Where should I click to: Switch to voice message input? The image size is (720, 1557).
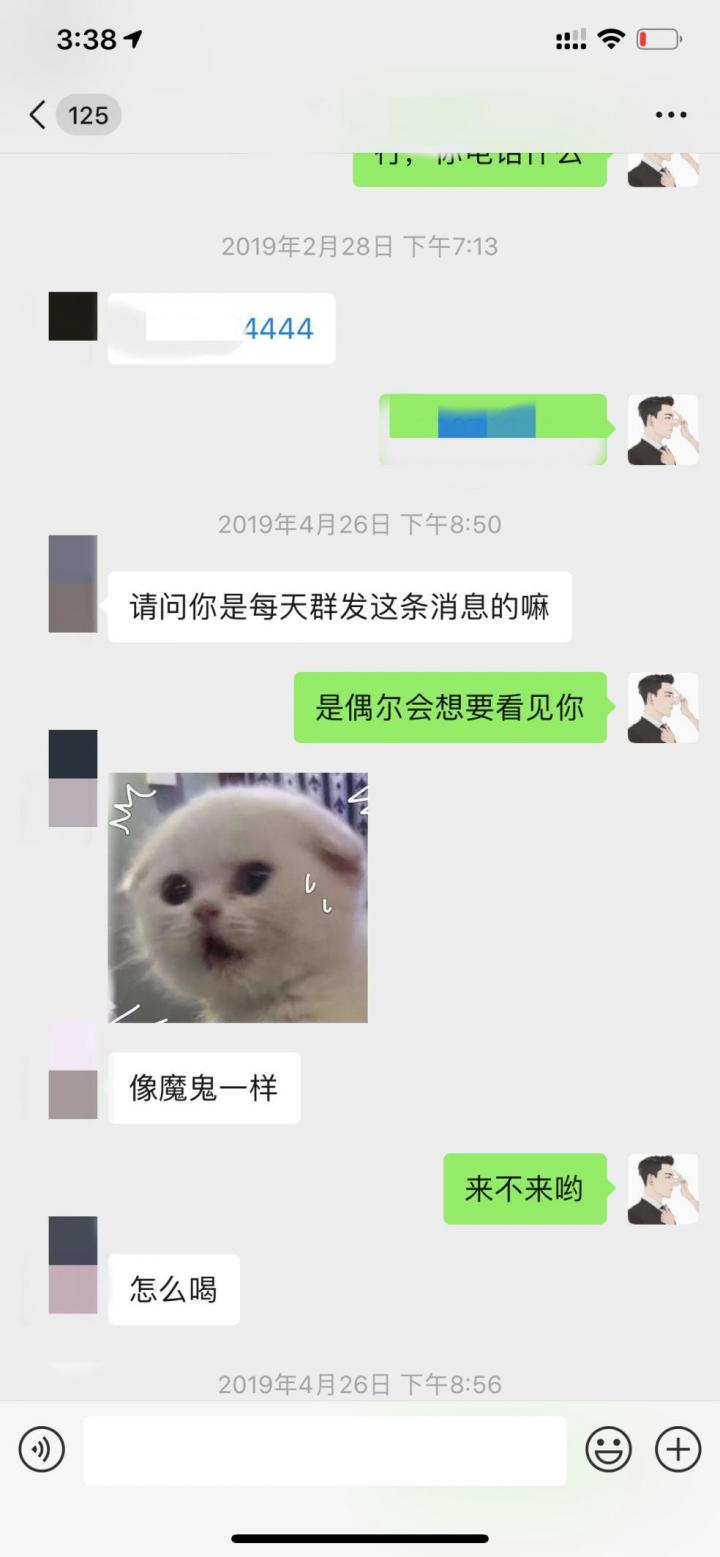coord(42,1449)
